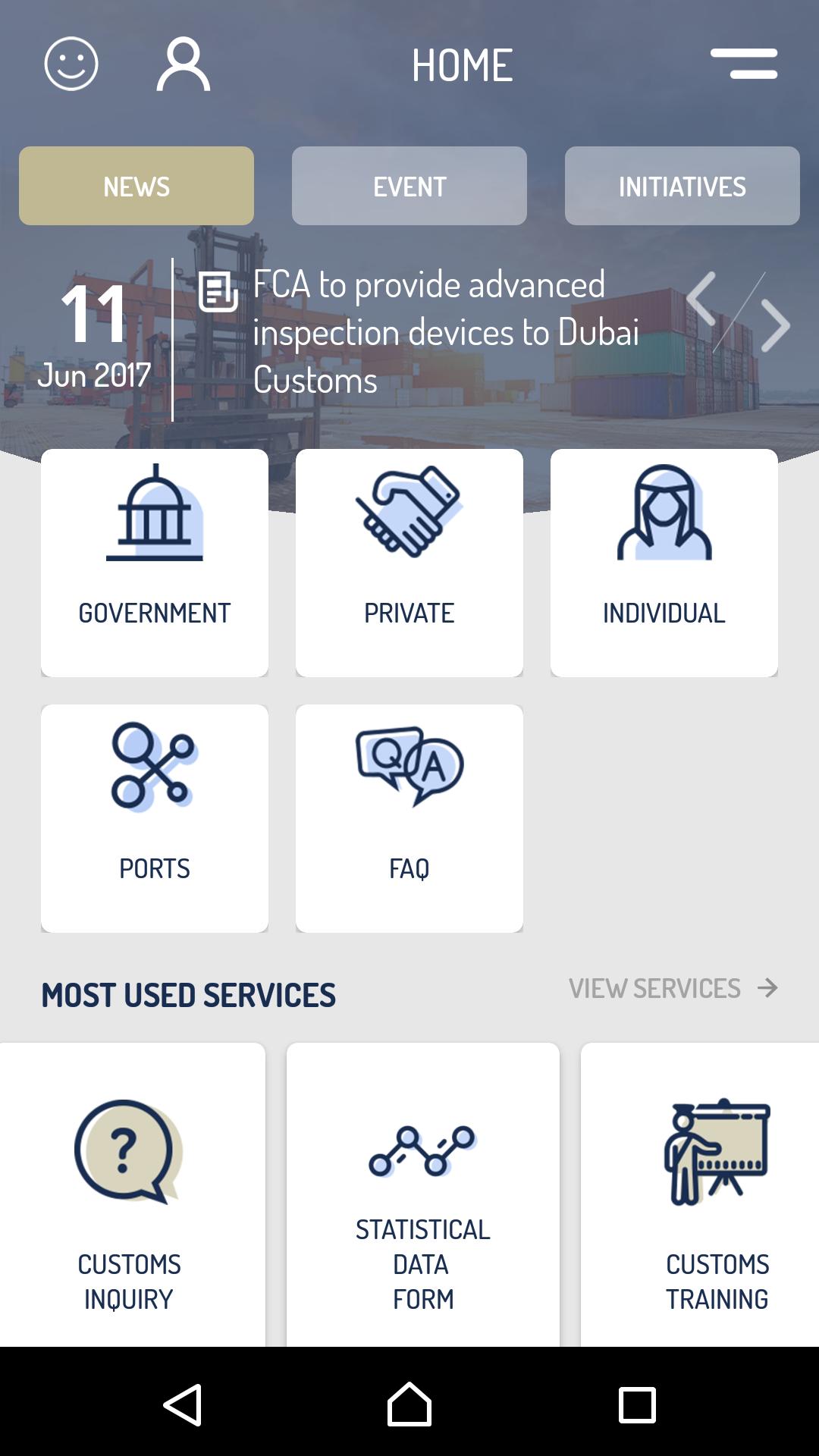Switch to the EVENT tab
The width and height of the screenshot is (819, 1456).
(x=409, y=185)
